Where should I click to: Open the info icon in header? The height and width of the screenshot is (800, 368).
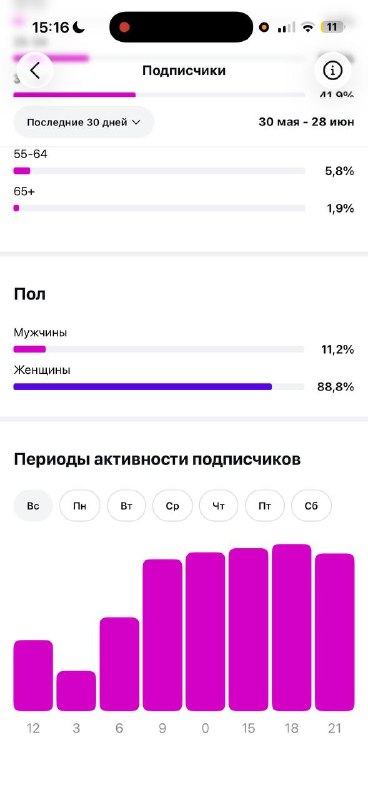tap(333, 70)
